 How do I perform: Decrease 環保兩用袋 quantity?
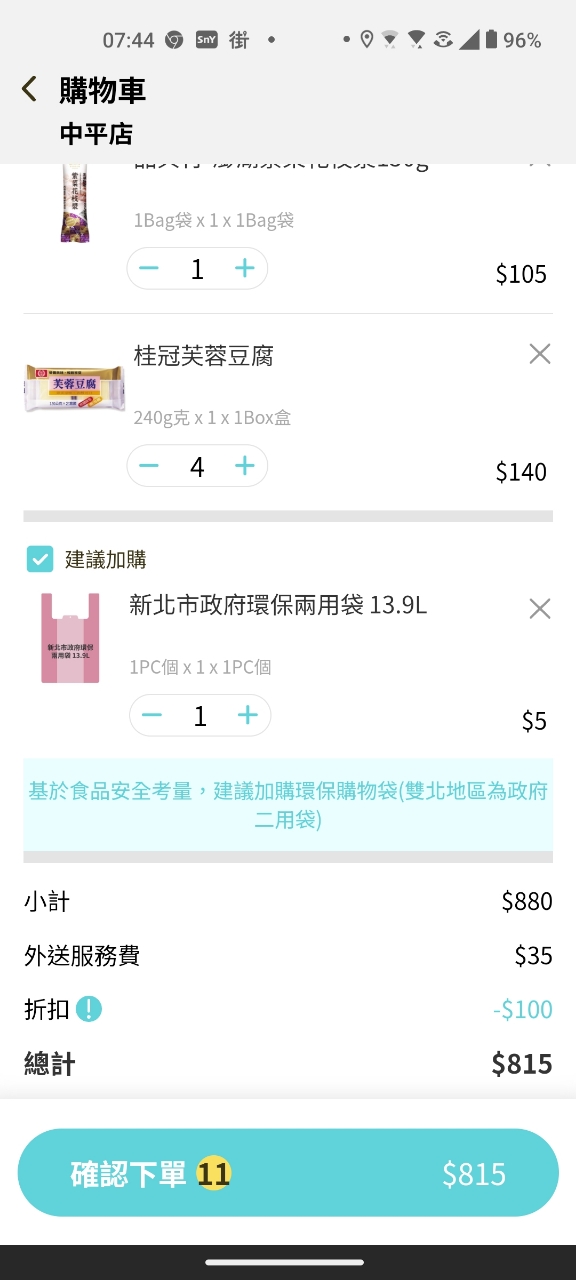152,715
